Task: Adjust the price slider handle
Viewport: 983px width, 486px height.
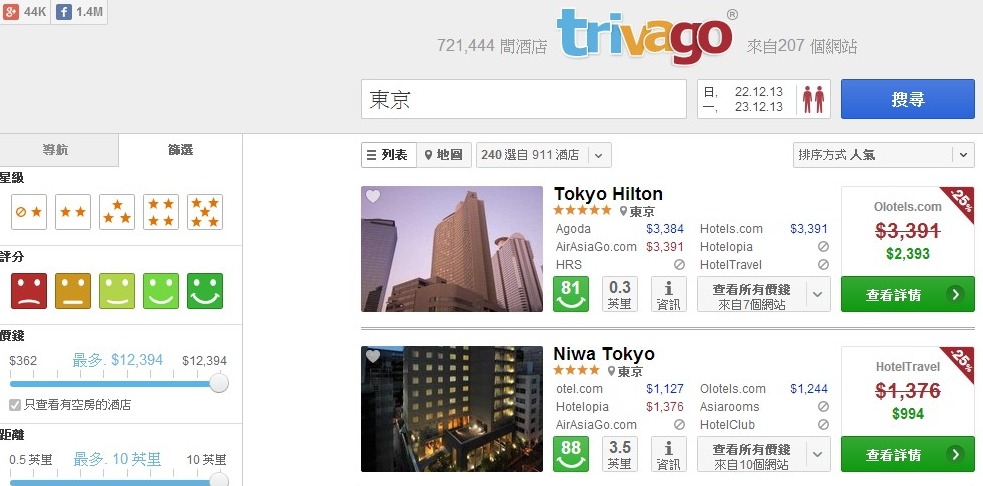Action: click(x=218, y=383)
